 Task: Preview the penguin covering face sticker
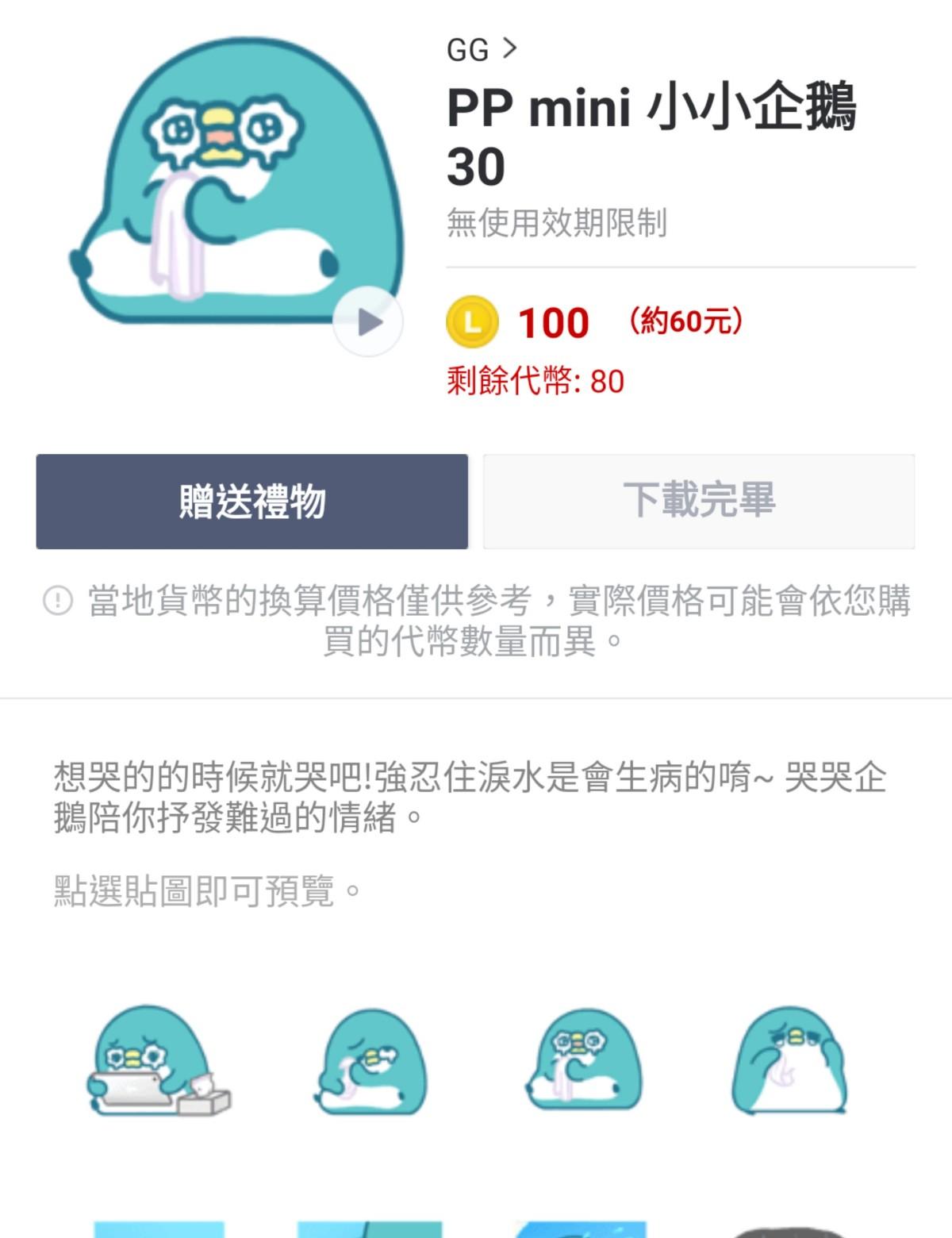pyautogui.click(x=789, y=1061)
